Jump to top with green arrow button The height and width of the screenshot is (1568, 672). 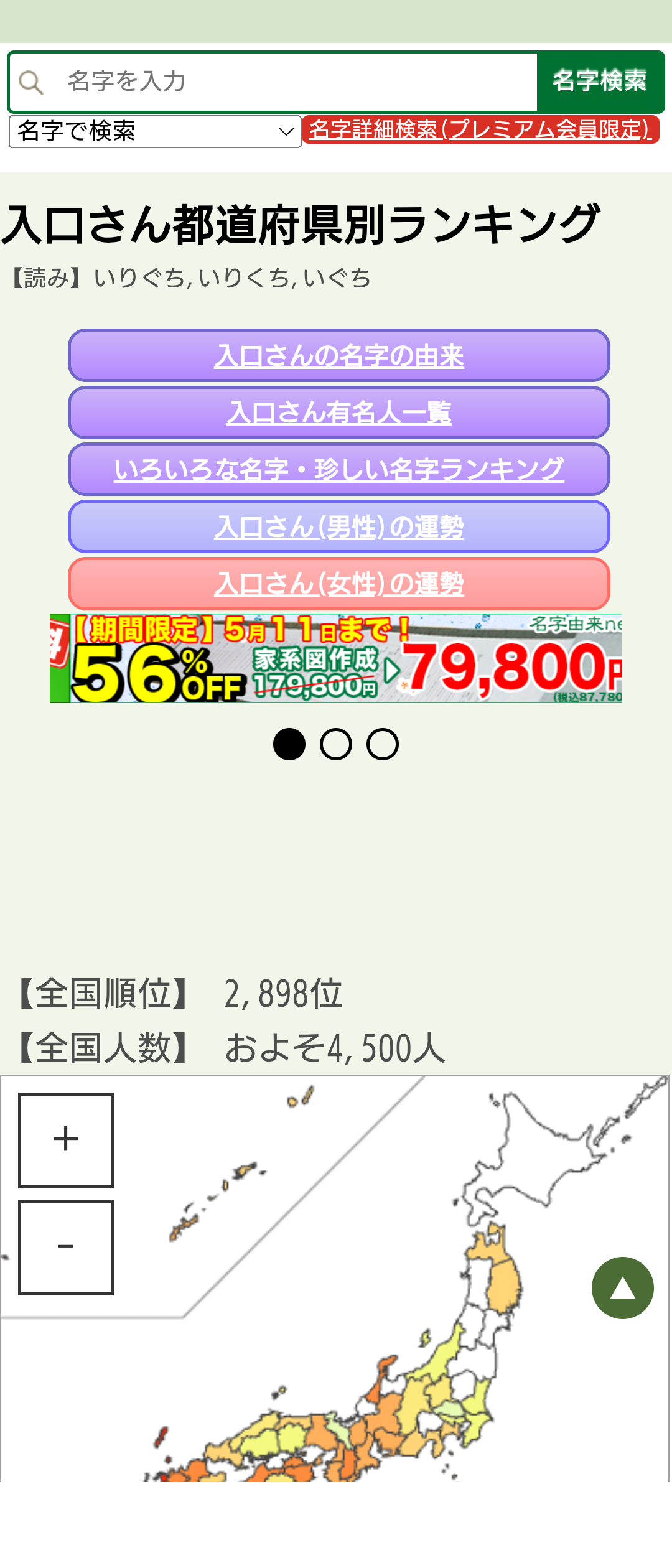click(622, 1288)
